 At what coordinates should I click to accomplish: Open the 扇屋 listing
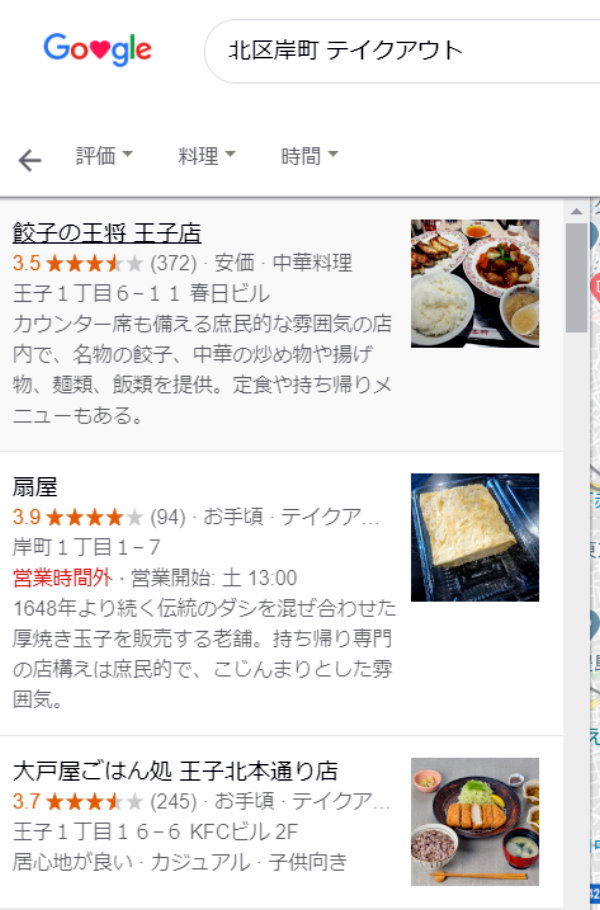(x=35, y=487)
